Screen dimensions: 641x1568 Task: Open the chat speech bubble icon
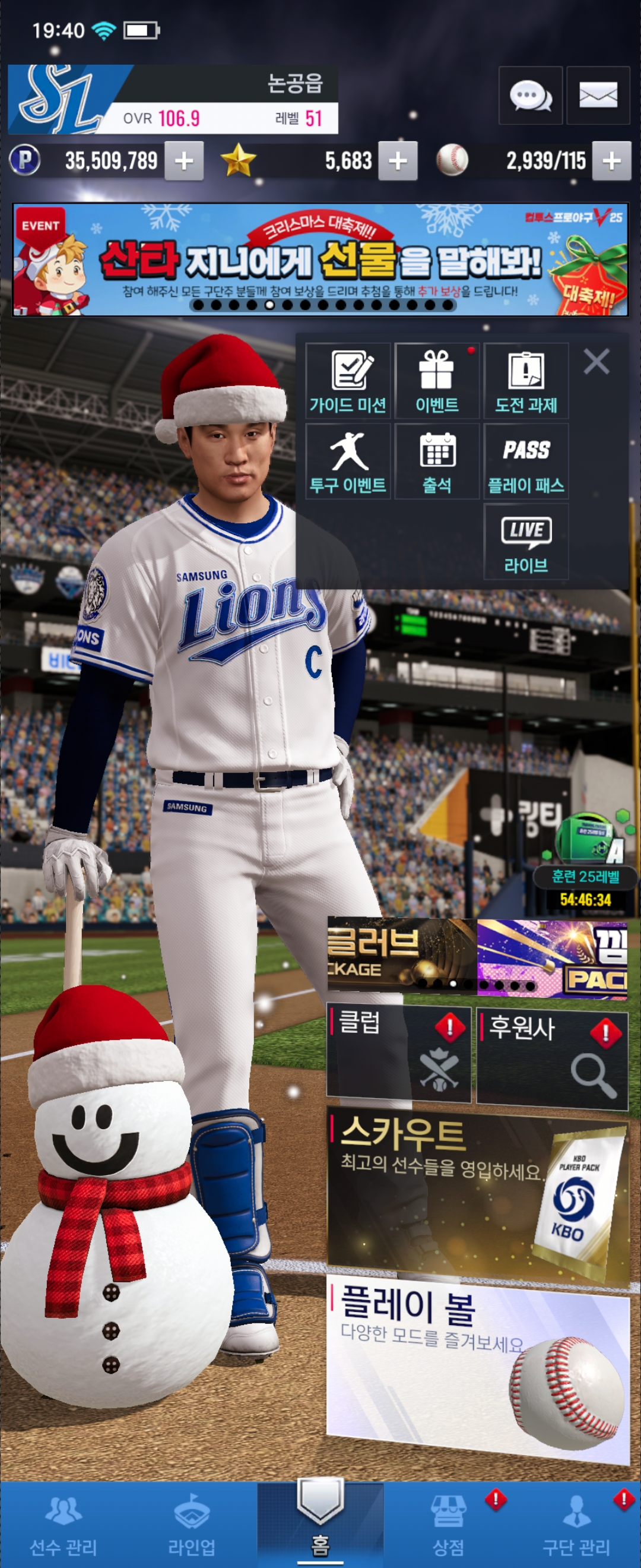[x=529, y=96]
